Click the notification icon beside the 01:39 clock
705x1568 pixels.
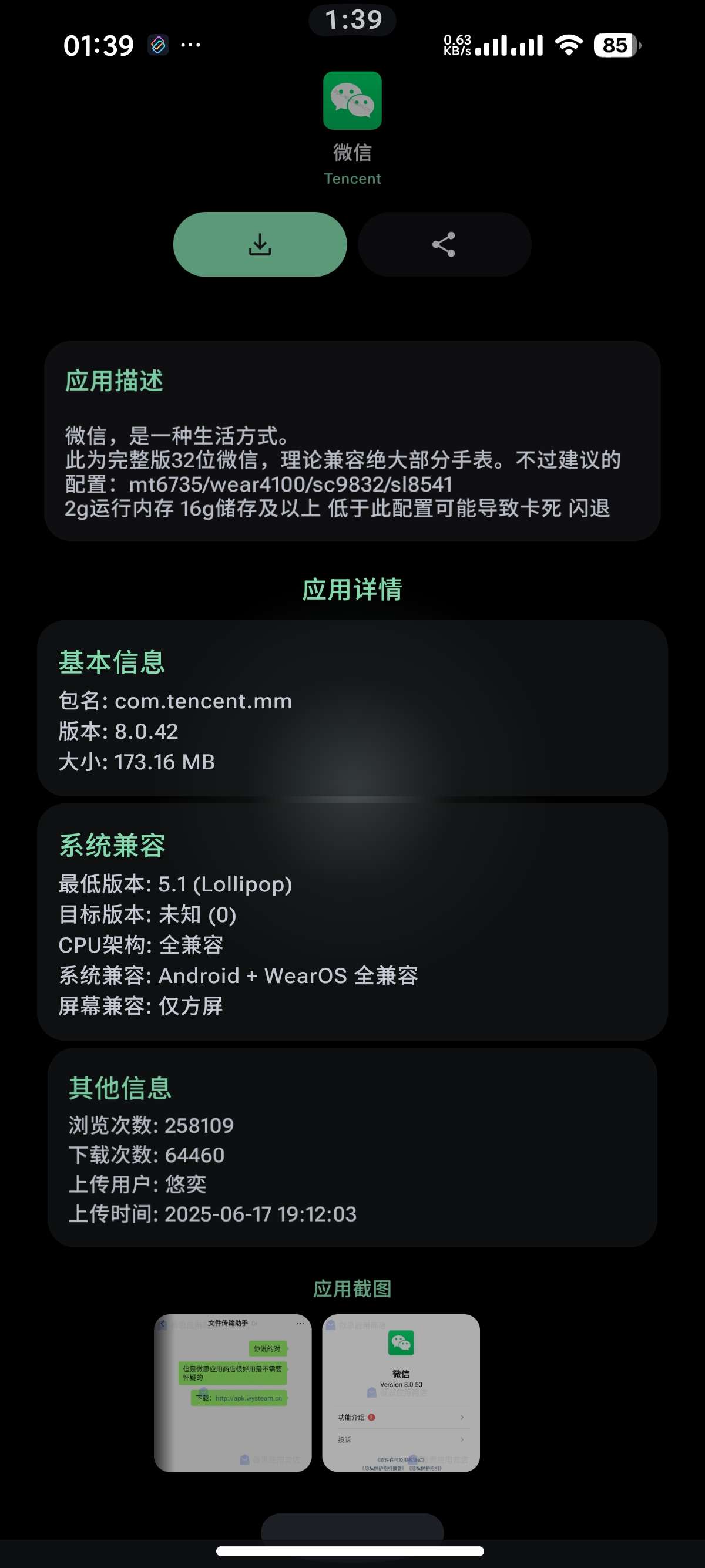(x=157, y=45)
